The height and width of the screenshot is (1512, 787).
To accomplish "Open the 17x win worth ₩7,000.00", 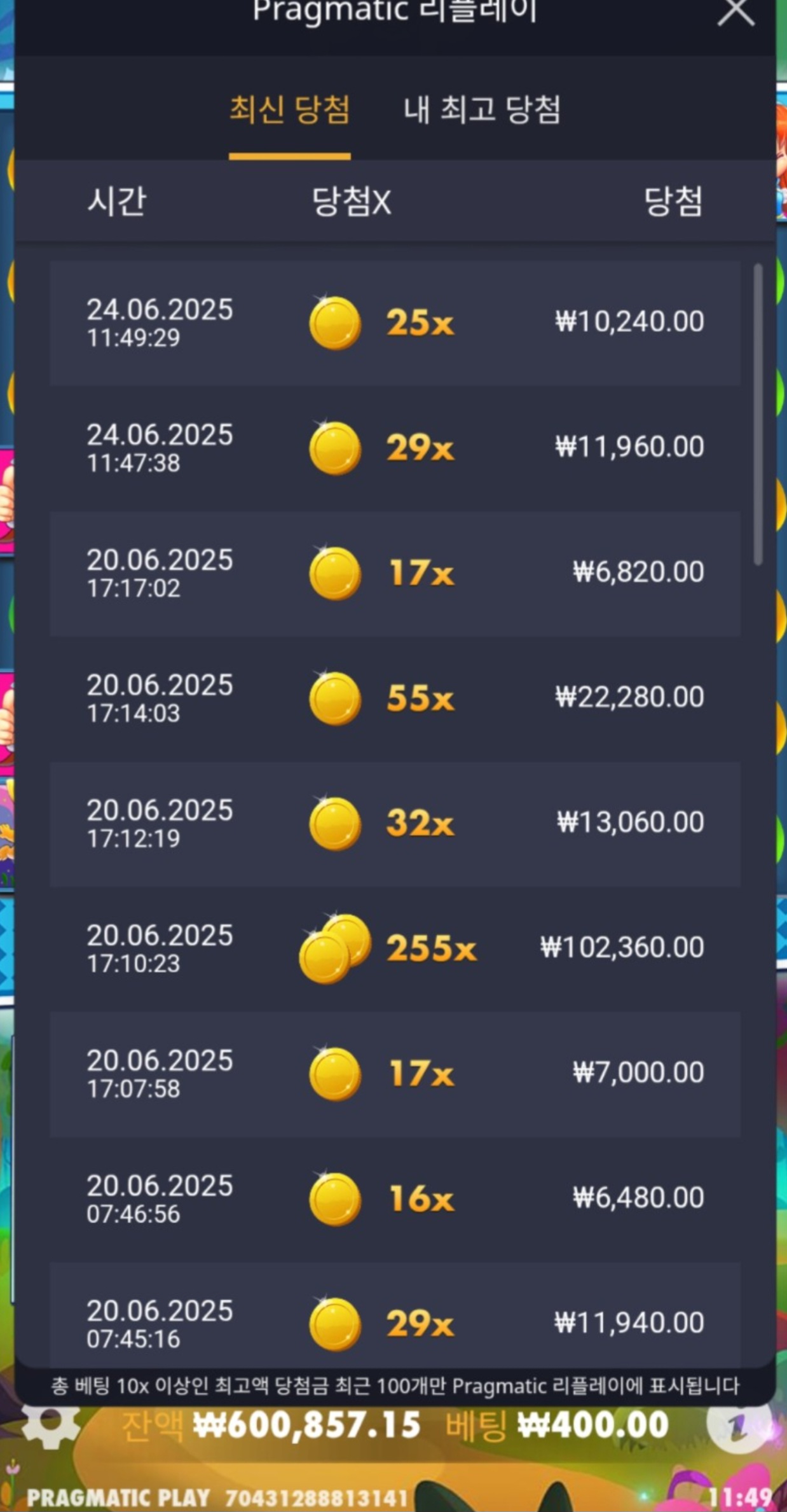I will 394,1074.
